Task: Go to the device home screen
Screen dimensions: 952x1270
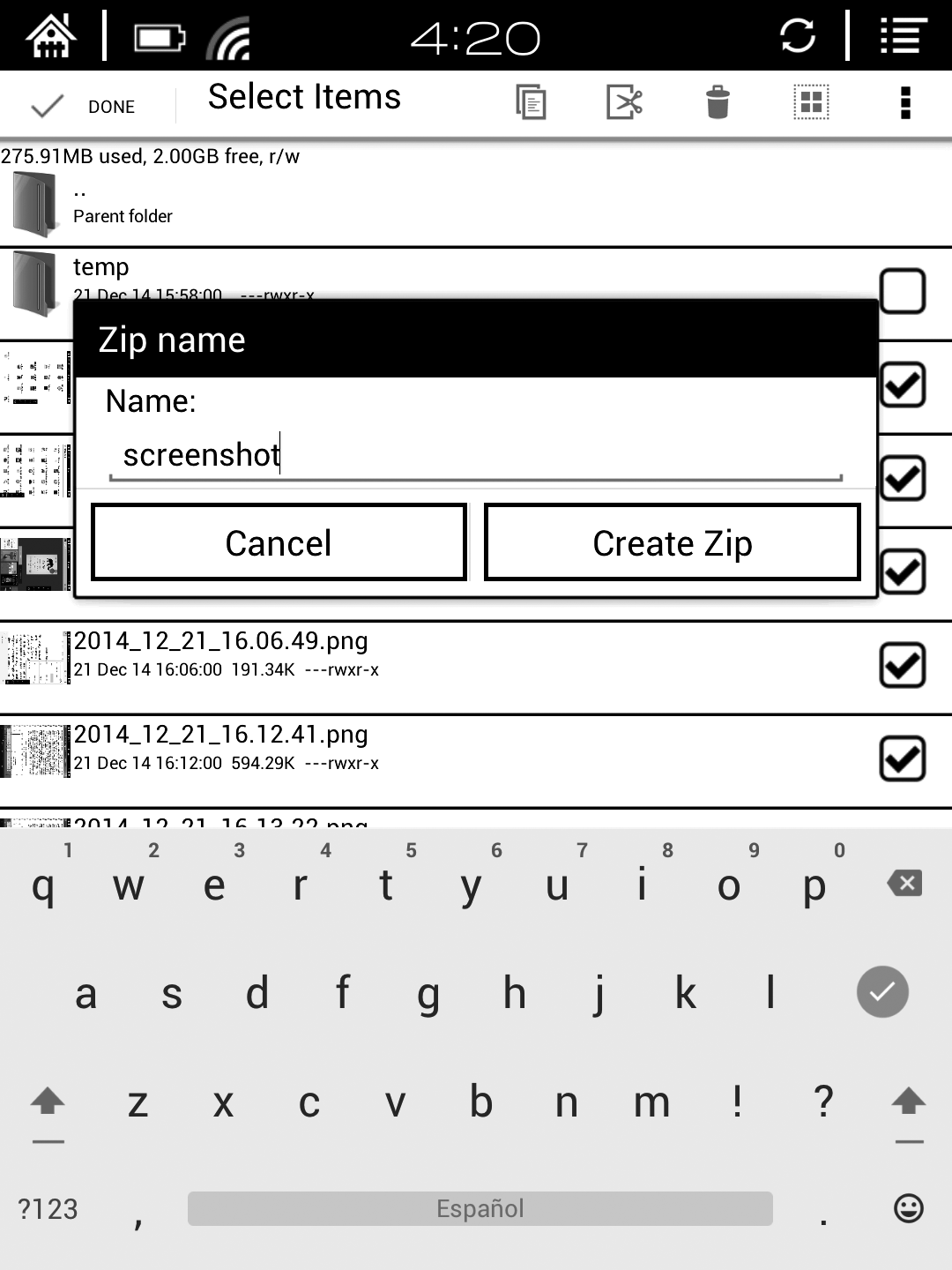Action: [x=50, y=35]
